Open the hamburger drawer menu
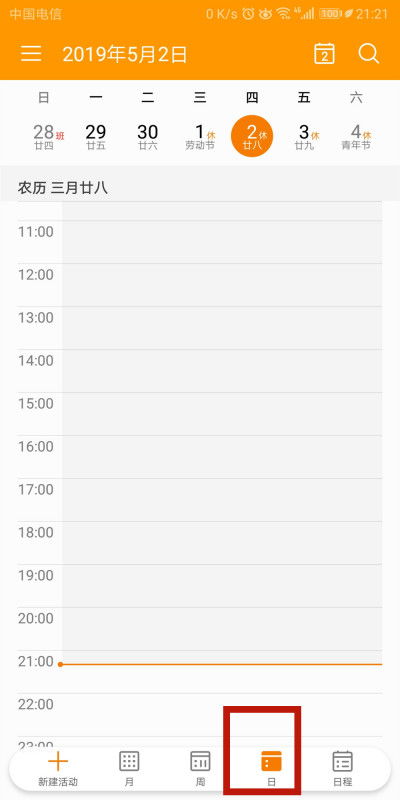Screen dimensions: 400x800 (31, 54)
